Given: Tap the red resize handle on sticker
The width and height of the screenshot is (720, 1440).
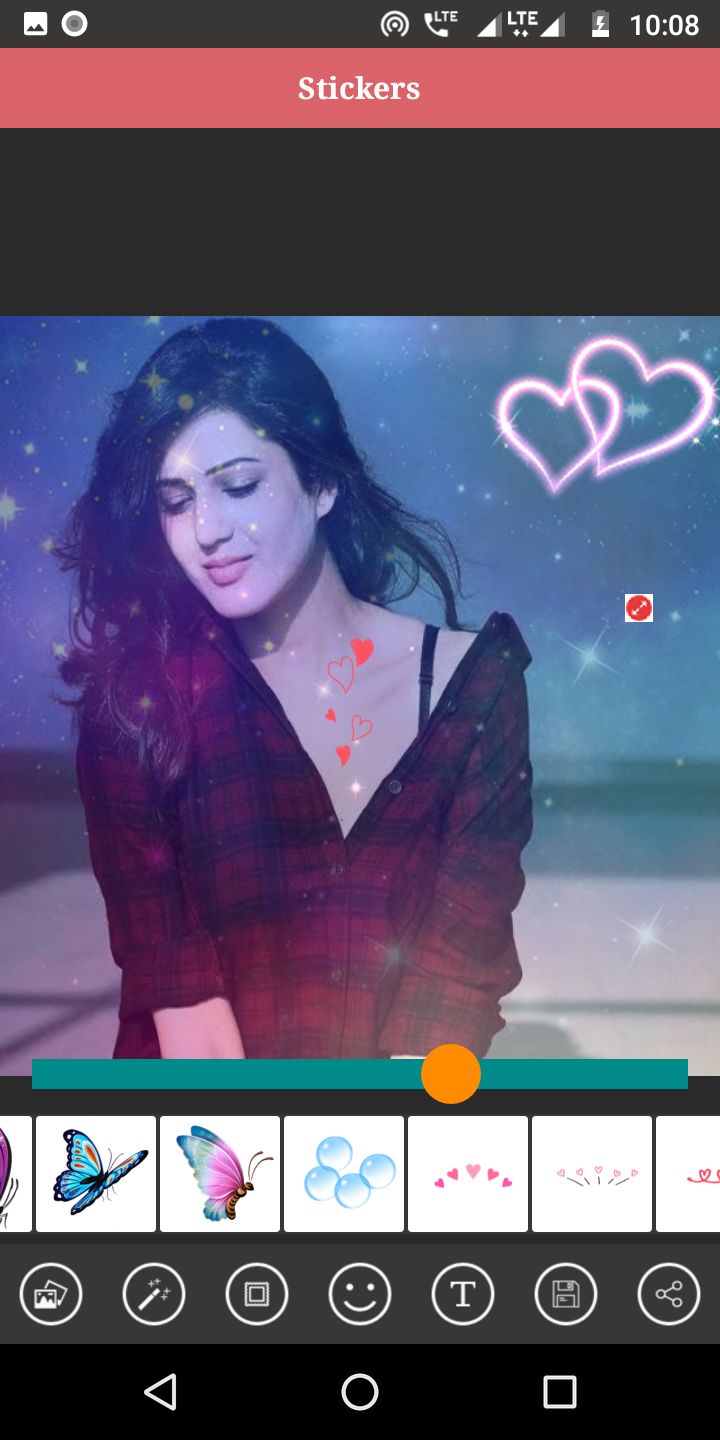Looking at the screenshot, I should (639, 607).
